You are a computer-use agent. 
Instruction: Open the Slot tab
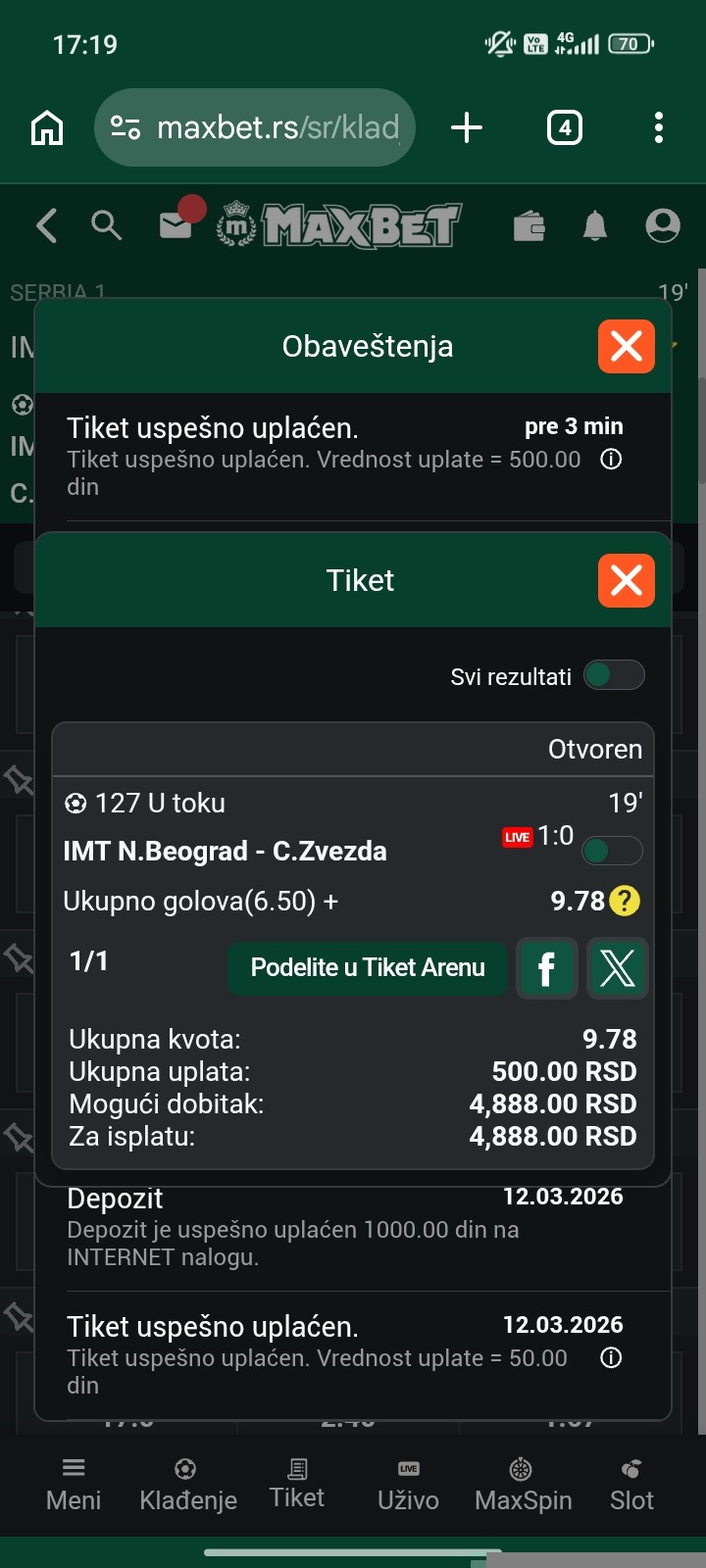pos(631,1484)
